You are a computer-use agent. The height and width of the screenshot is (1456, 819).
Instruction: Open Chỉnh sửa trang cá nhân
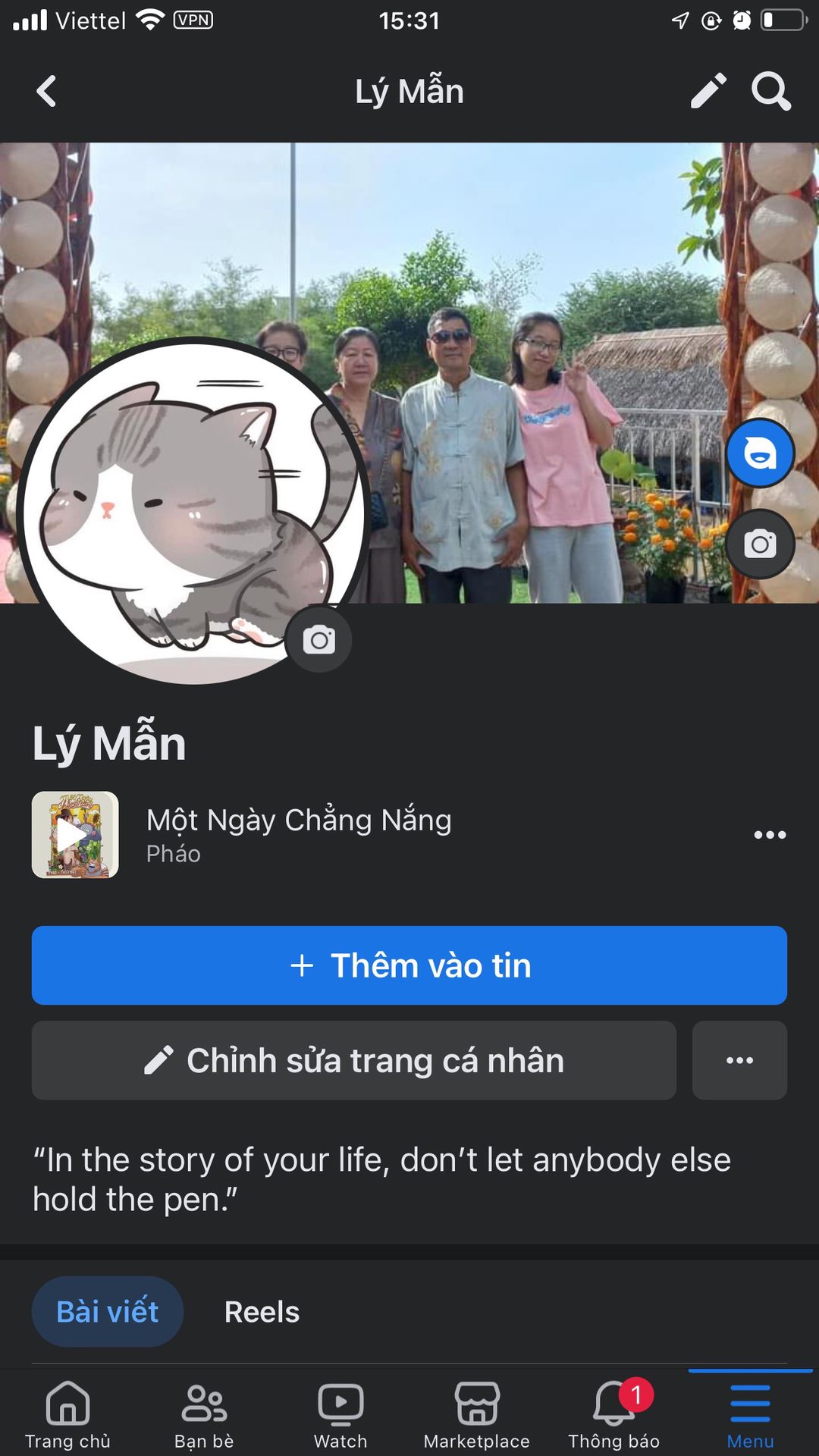pos(353,1060)
